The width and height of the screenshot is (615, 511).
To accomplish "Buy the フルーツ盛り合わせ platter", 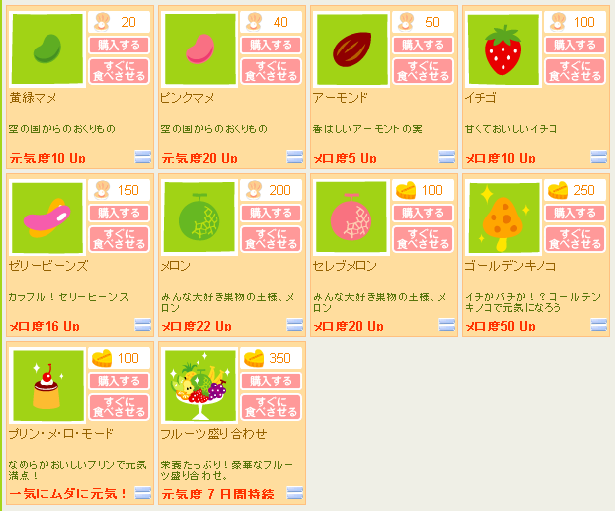I will point(271,381).
